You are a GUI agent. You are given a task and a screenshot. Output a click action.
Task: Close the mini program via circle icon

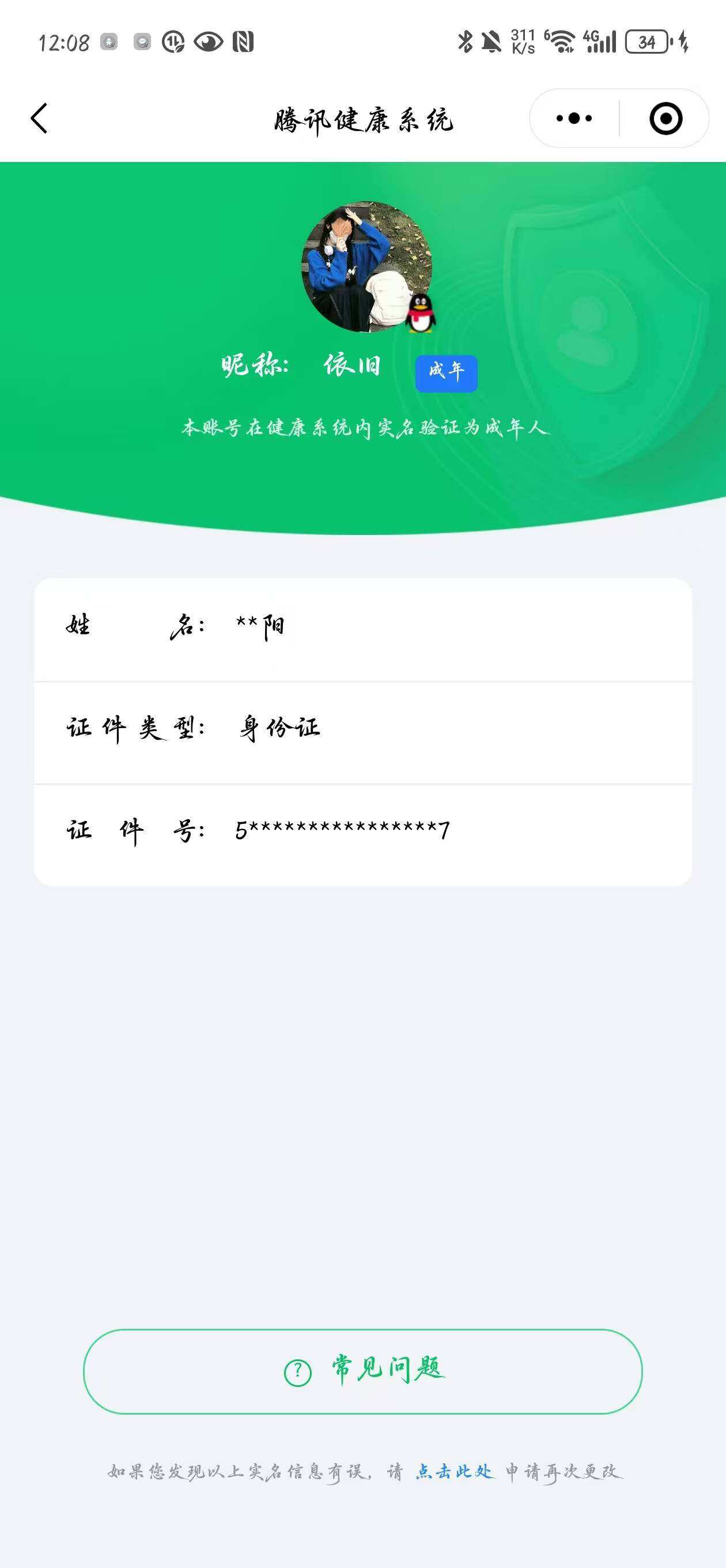pos(665,118)
